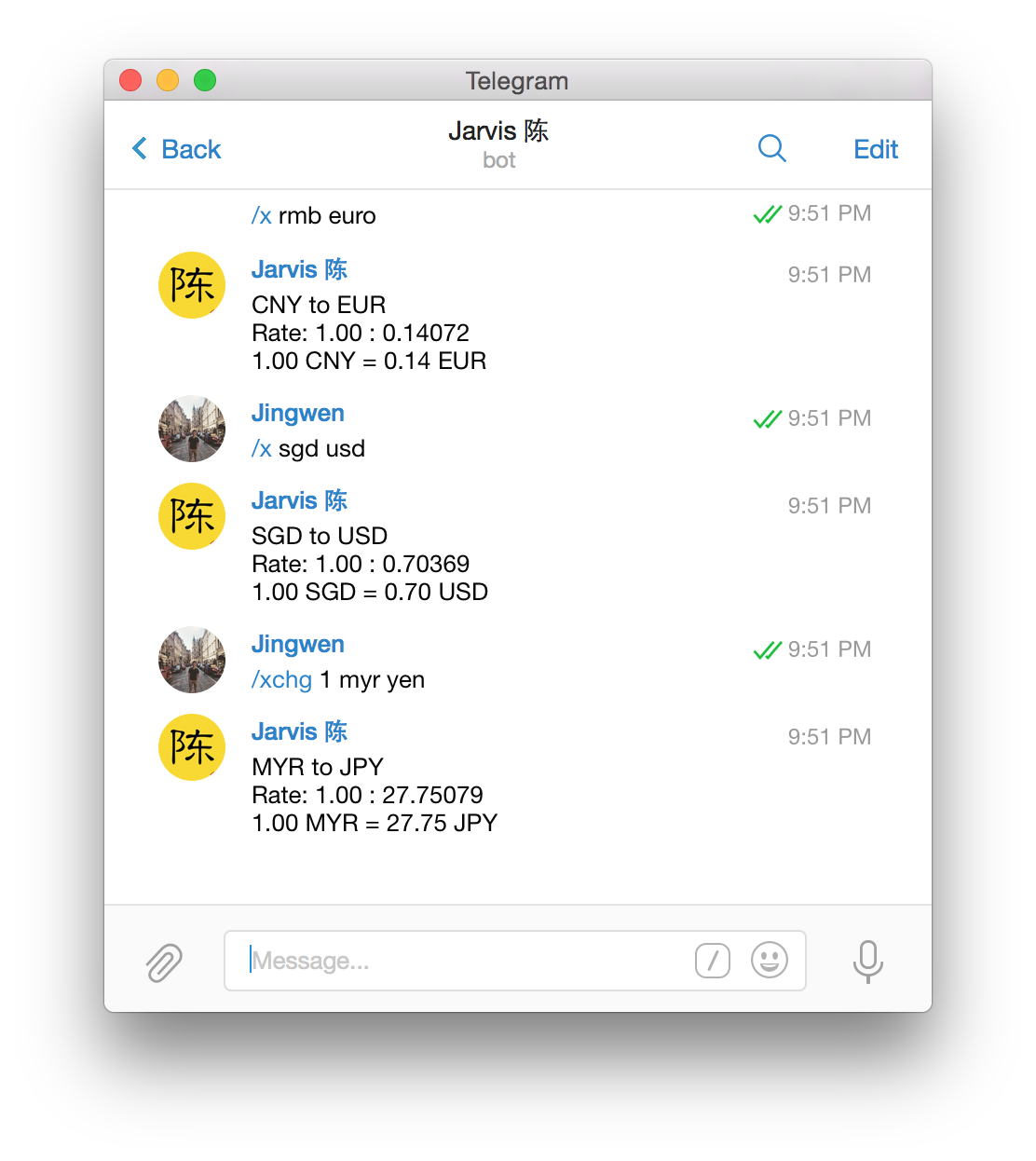Open the bot commands slash button
1036x1161 pixels.
click(x=713, y=960)
